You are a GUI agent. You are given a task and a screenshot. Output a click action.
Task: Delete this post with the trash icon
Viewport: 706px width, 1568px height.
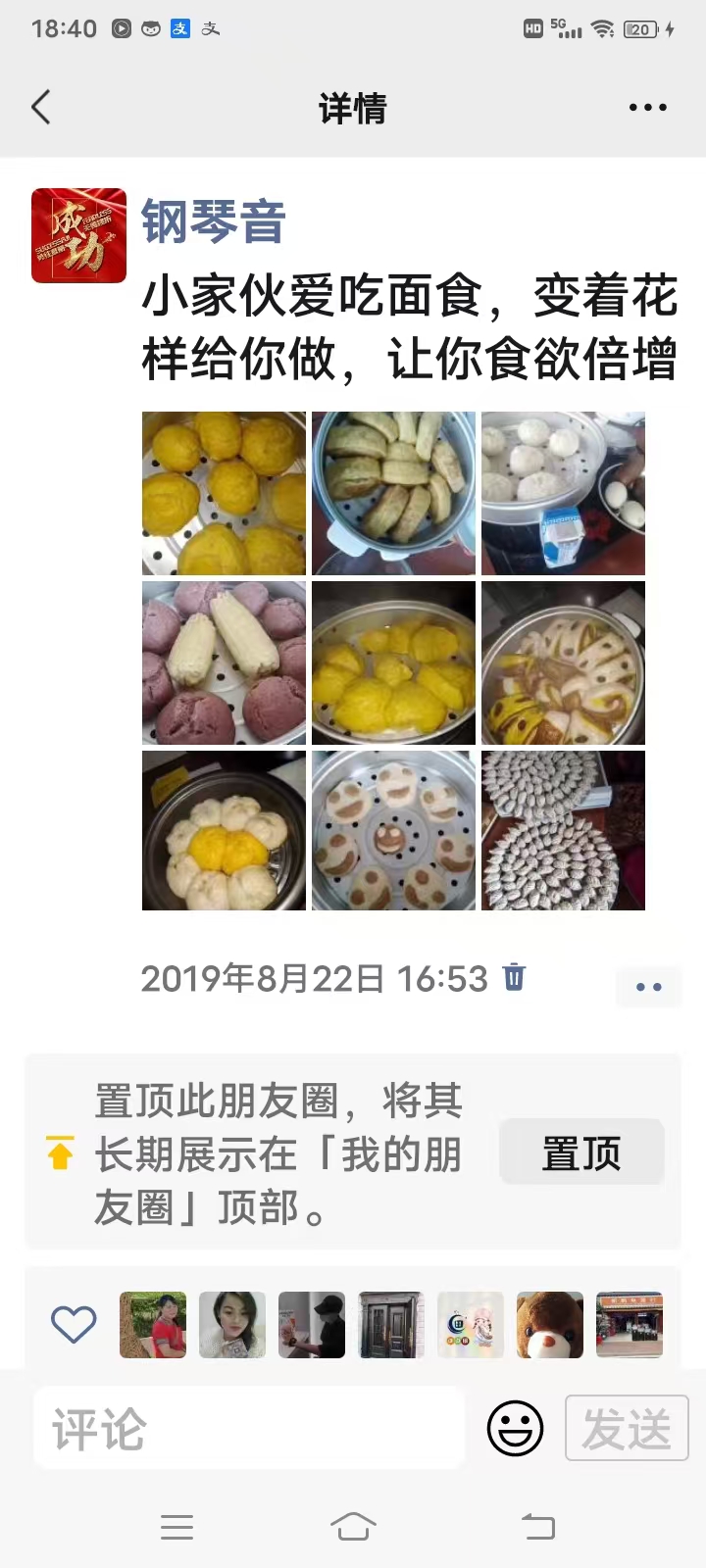tap(514, 977)
